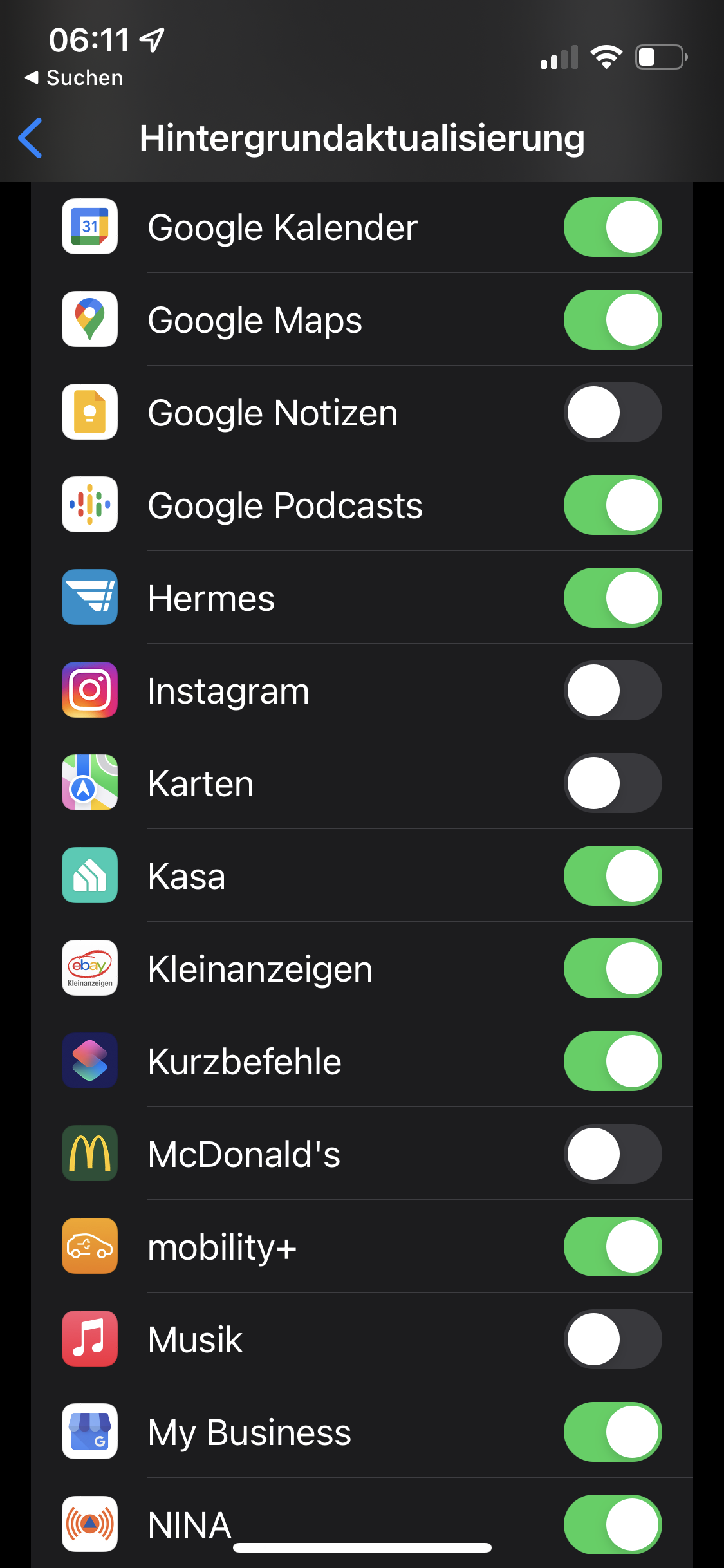
Task: Switch off Google Podcasts toggle
Action: click(x=612, y=505)
